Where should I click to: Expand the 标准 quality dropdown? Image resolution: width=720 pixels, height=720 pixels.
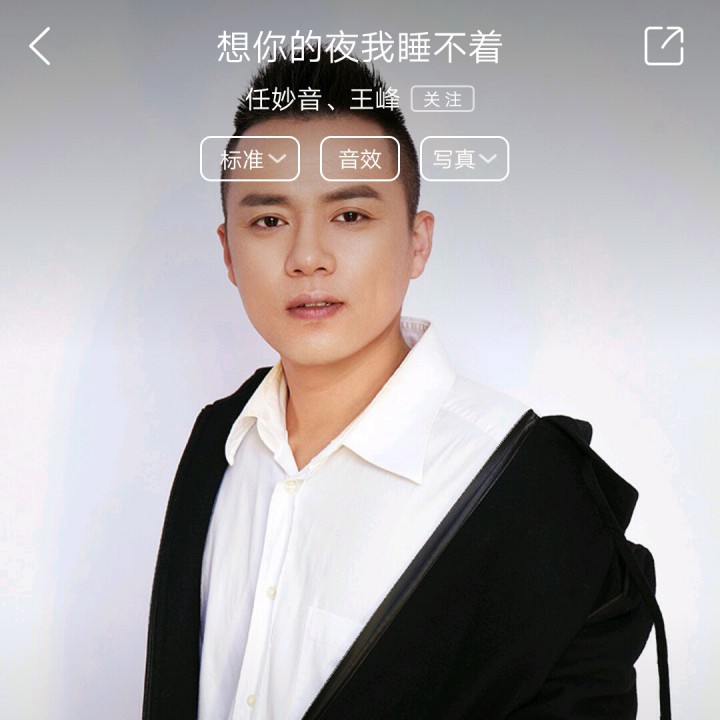coord(250,159)
